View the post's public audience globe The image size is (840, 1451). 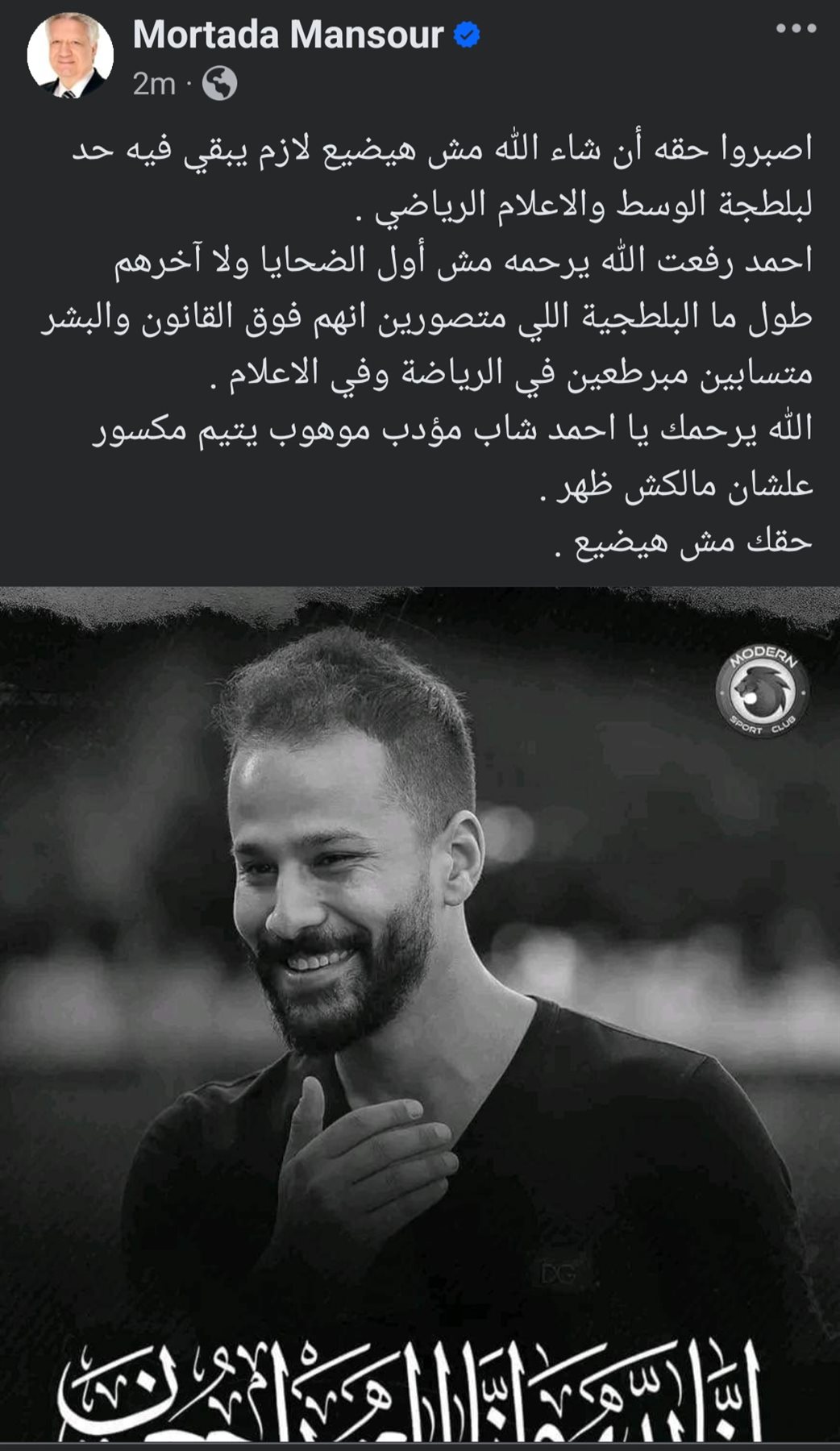click(219, 84)
